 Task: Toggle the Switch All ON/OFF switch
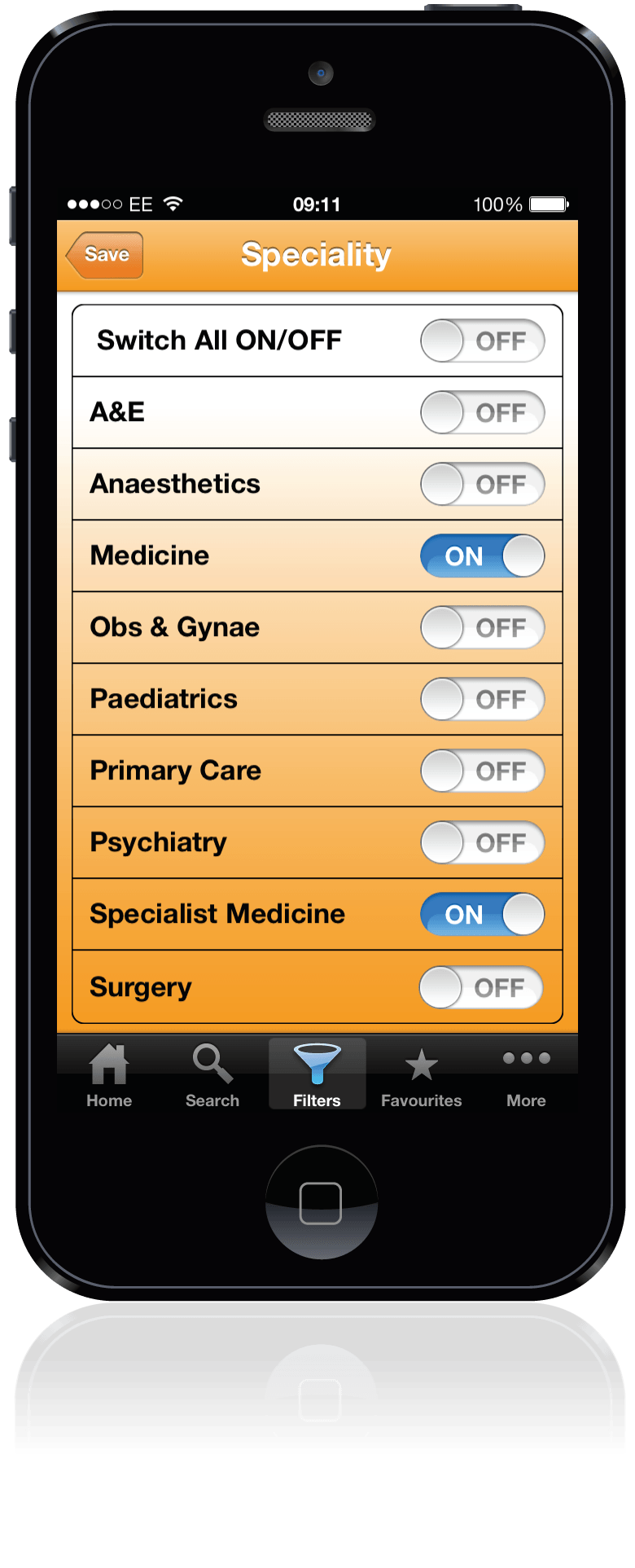pos(482,340)
